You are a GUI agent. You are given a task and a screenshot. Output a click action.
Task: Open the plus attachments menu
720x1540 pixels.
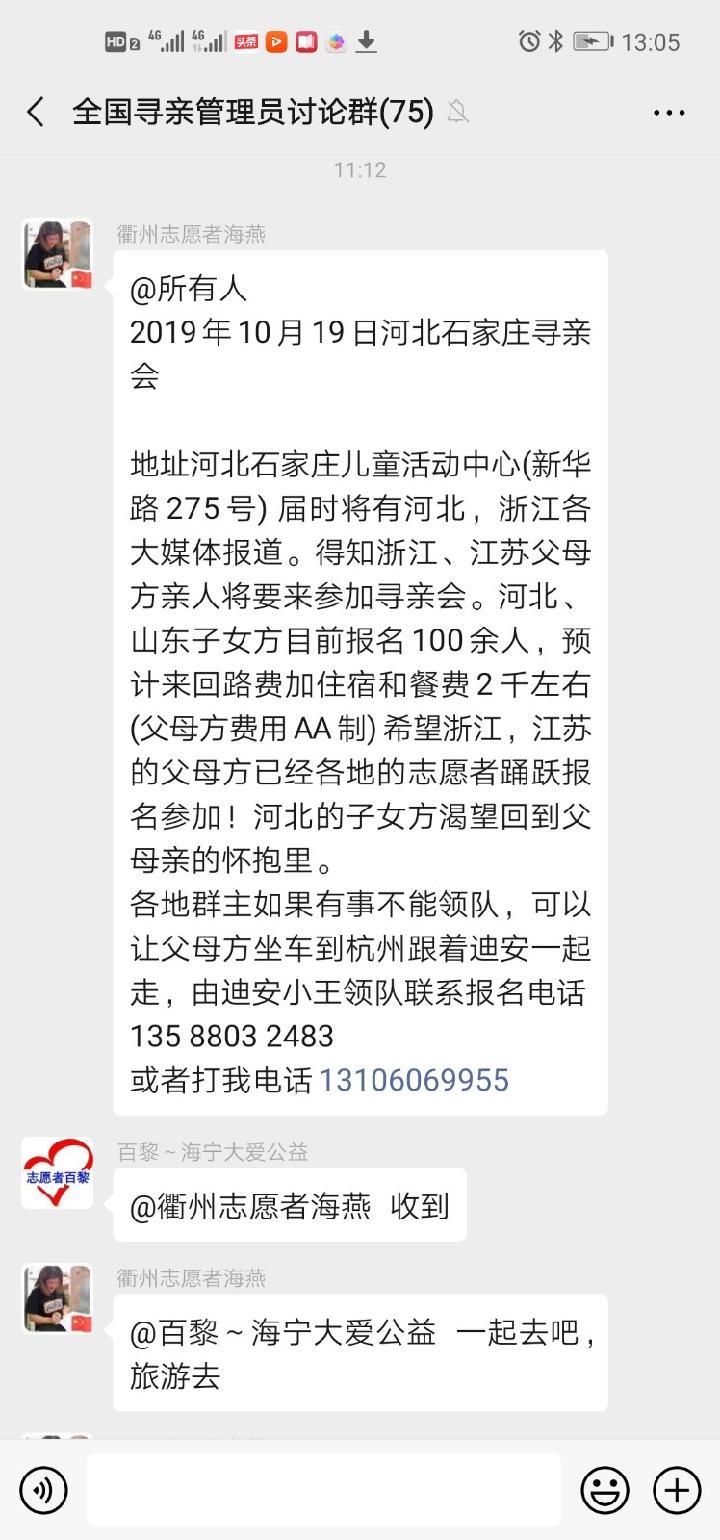pyautogui.click(x=677, y=1491)
